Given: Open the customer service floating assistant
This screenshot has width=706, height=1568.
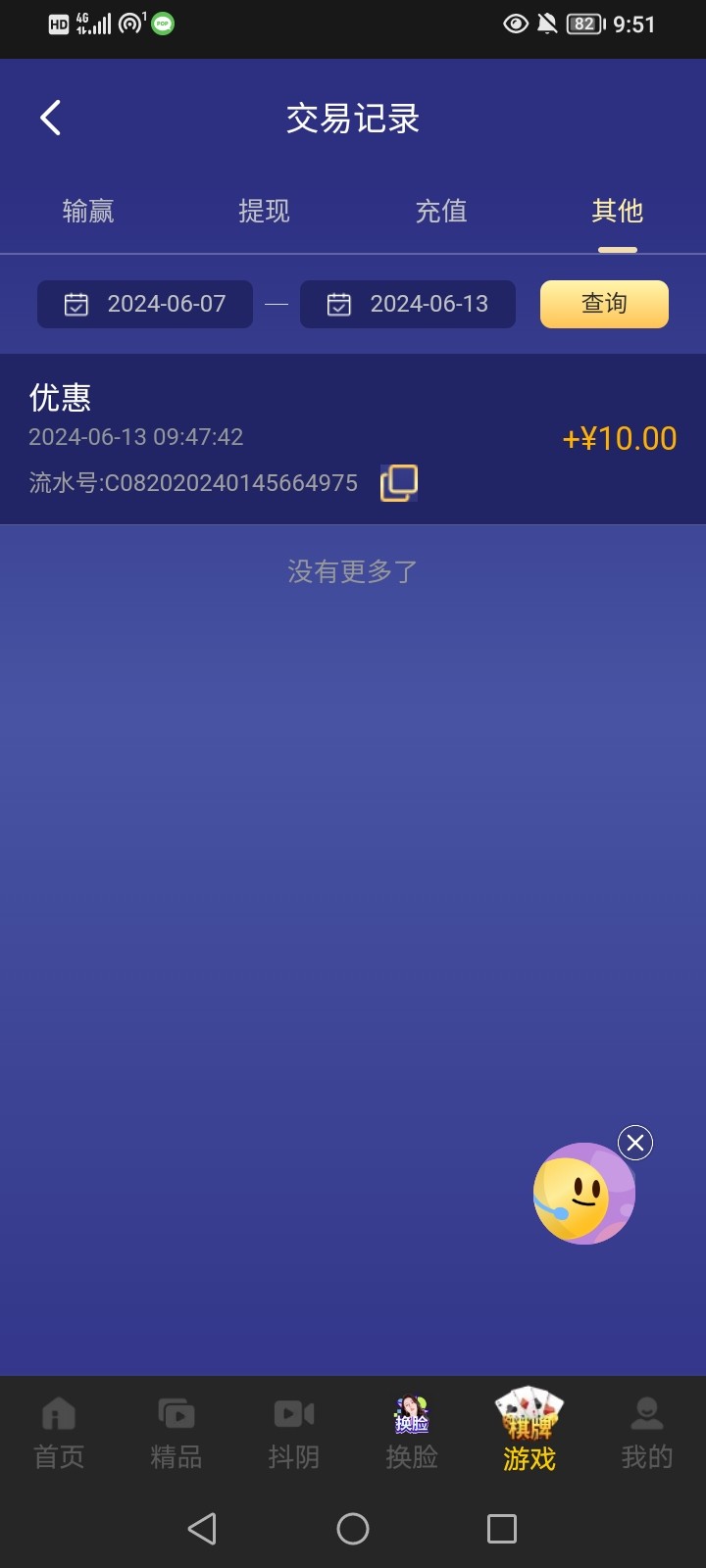Looking at the screenshot, I should coord(583,1194).
